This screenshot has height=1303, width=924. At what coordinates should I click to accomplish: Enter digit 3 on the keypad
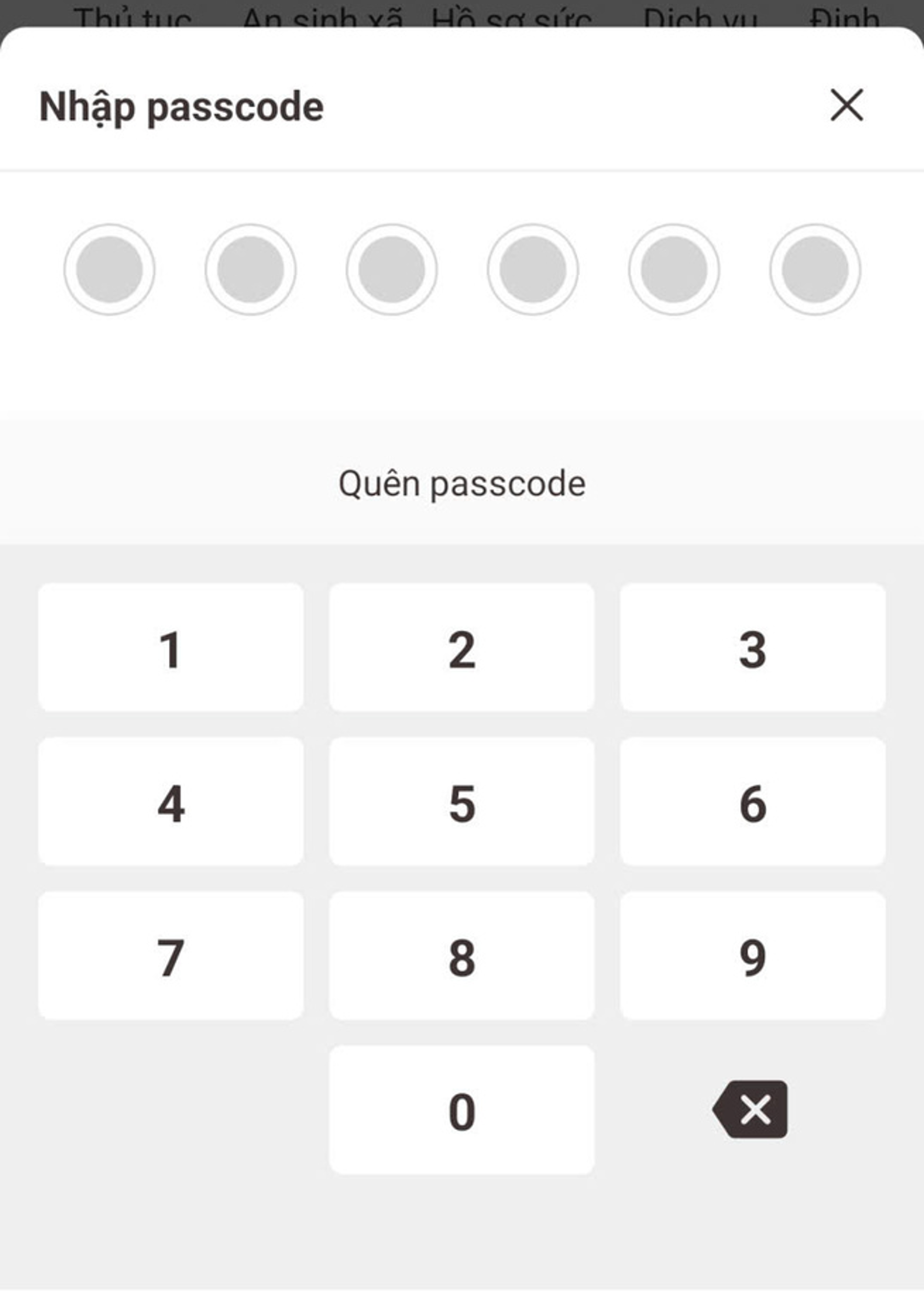click(752, 648)
